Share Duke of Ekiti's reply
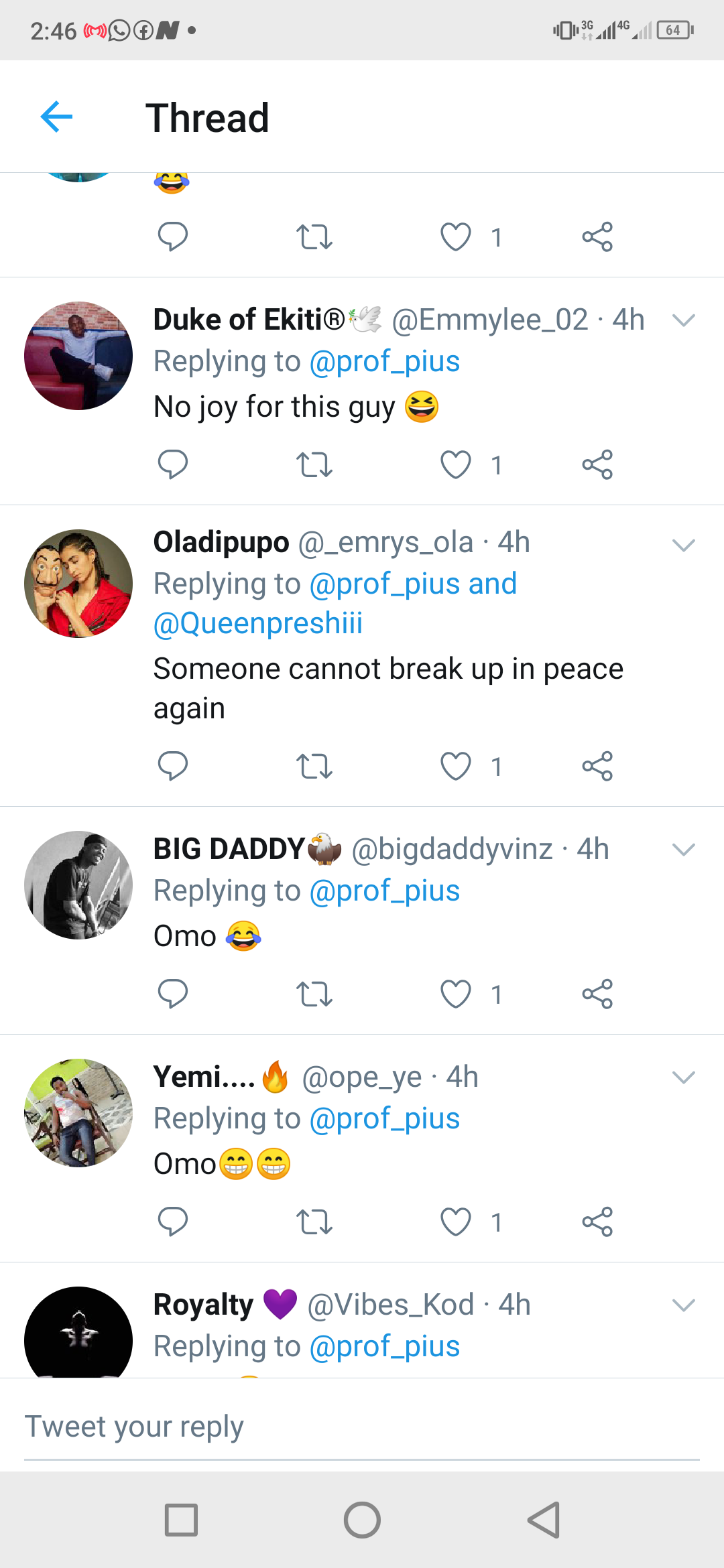This screenshot has width=724, height=1568. tap(597, 464)
